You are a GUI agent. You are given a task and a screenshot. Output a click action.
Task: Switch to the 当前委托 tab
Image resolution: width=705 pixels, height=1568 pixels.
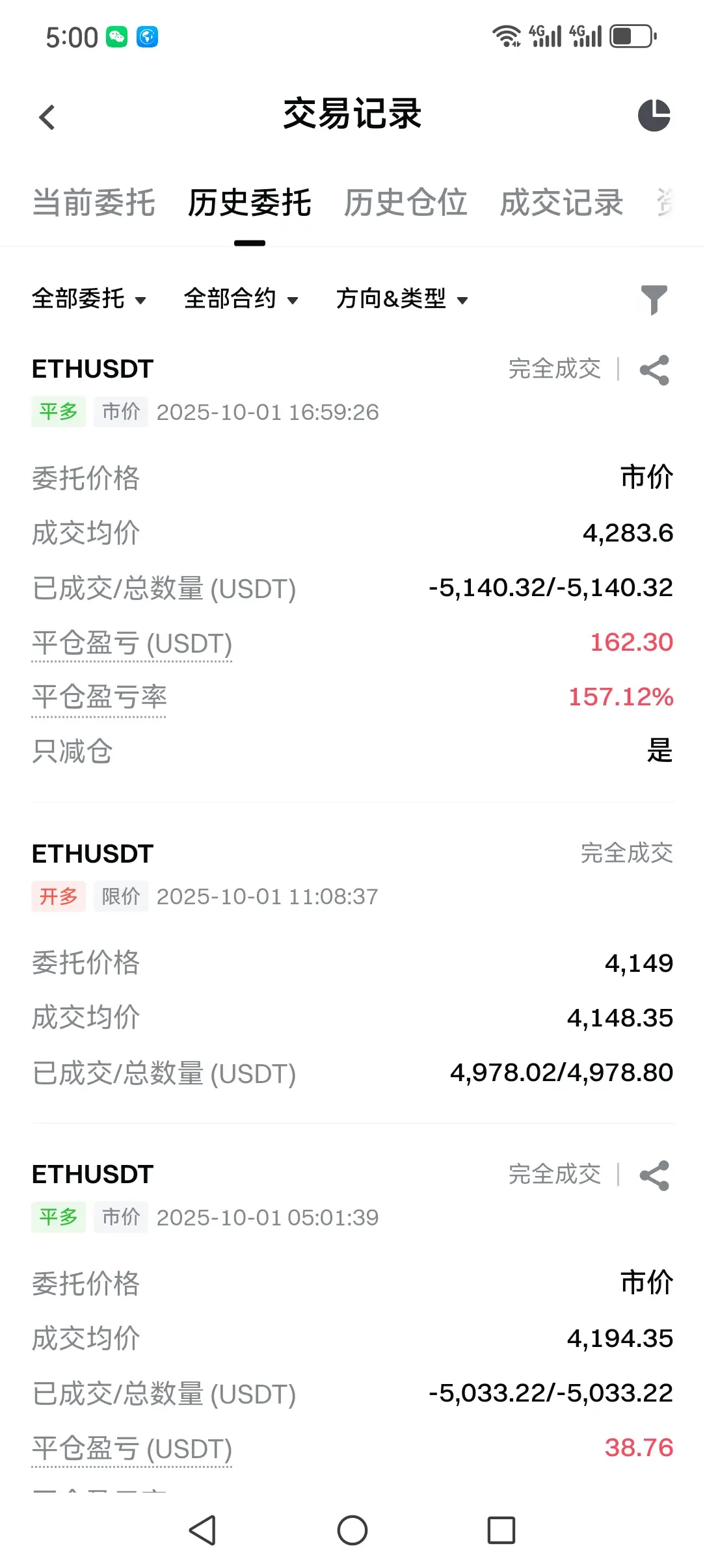[x=94, y=202]
